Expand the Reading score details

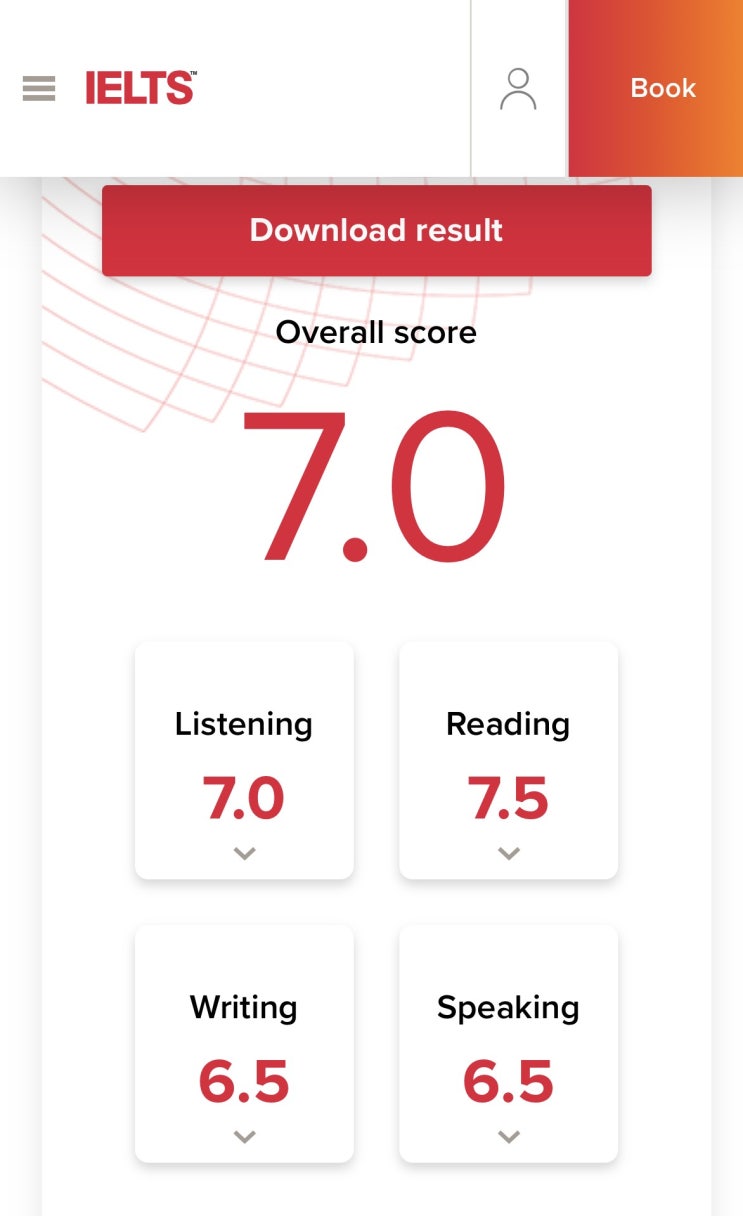coord(508,853)
